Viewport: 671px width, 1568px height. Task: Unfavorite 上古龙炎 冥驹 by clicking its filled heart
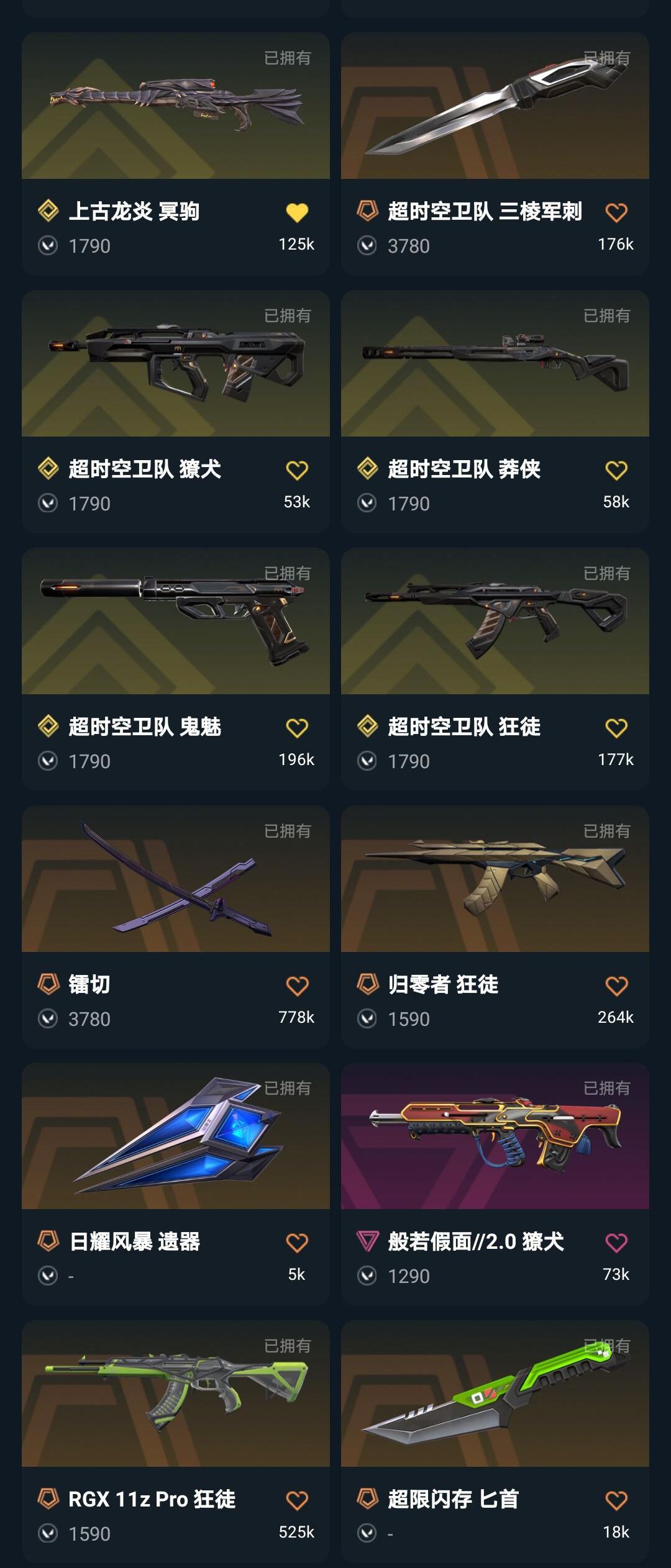[x=298, y=211]
